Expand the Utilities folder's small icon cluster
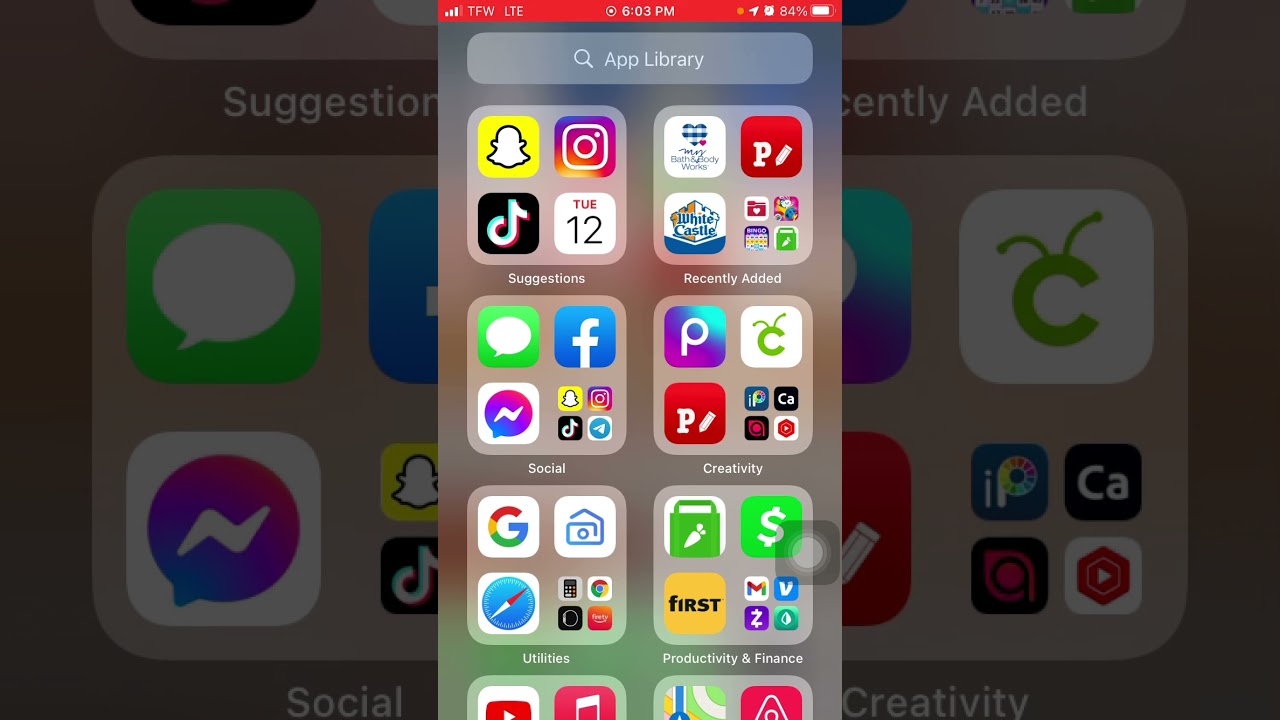The height and width of the screenshot is (720, 1280). [x=585, y=603]
